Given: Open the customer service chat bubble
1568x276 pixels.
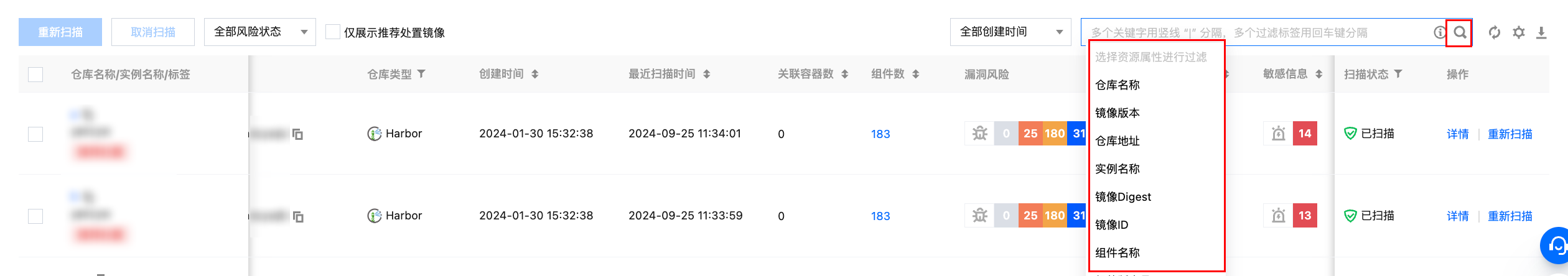Looking at the screenshot, I should point(1556,246).
